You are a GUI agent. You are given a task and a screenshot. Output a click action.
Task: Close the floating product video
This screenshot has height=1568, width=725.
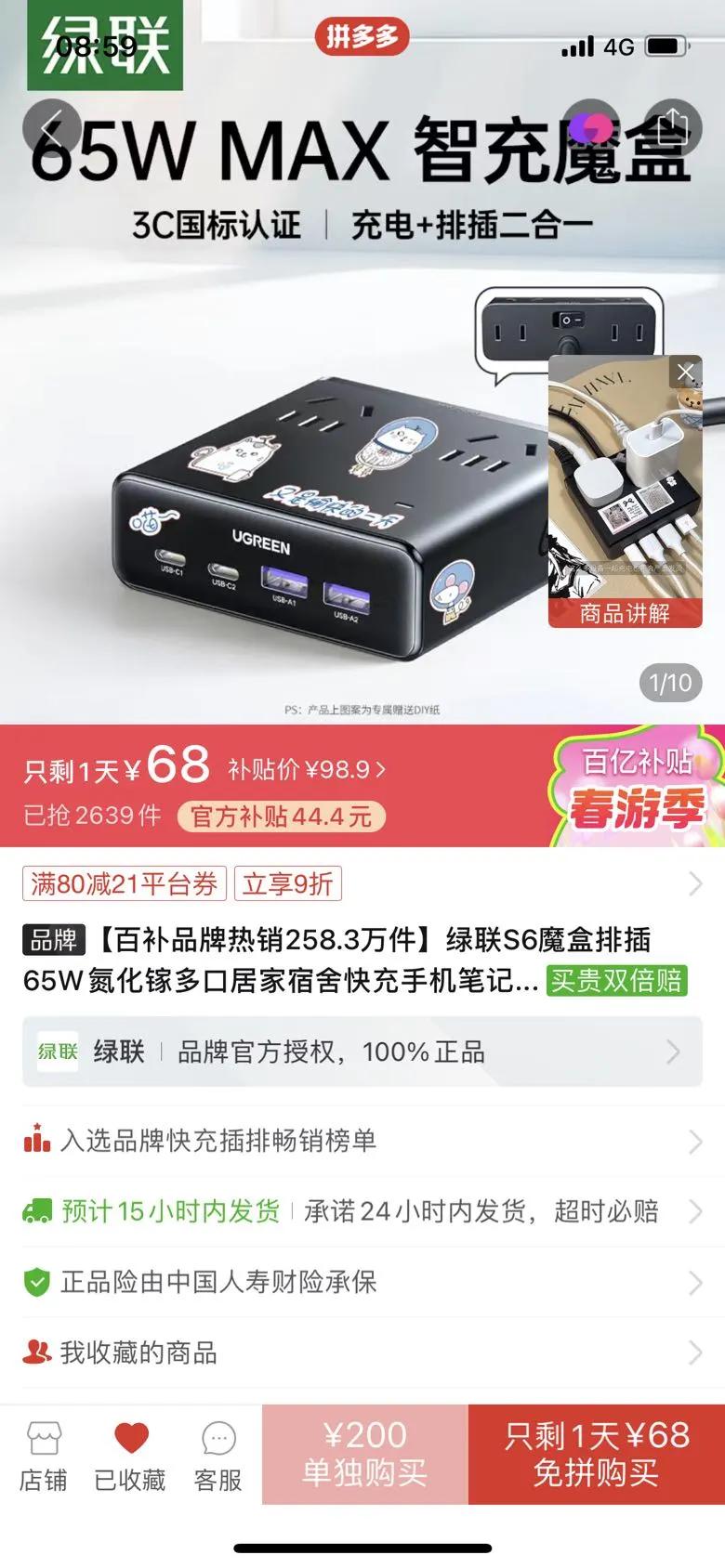point(685,372)
